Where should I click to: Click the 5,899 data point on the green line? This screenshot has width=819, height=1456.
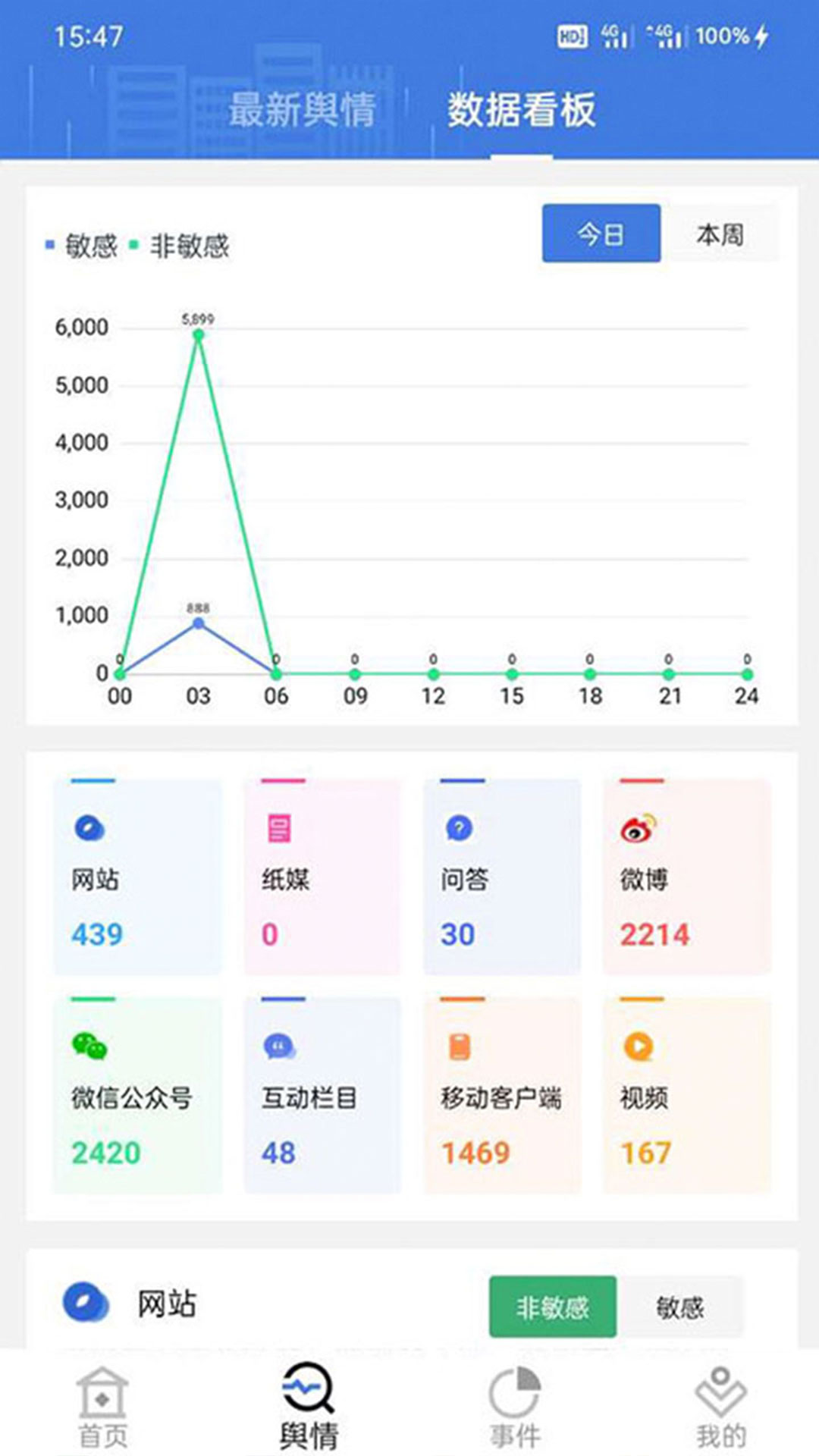pos(198,334)
